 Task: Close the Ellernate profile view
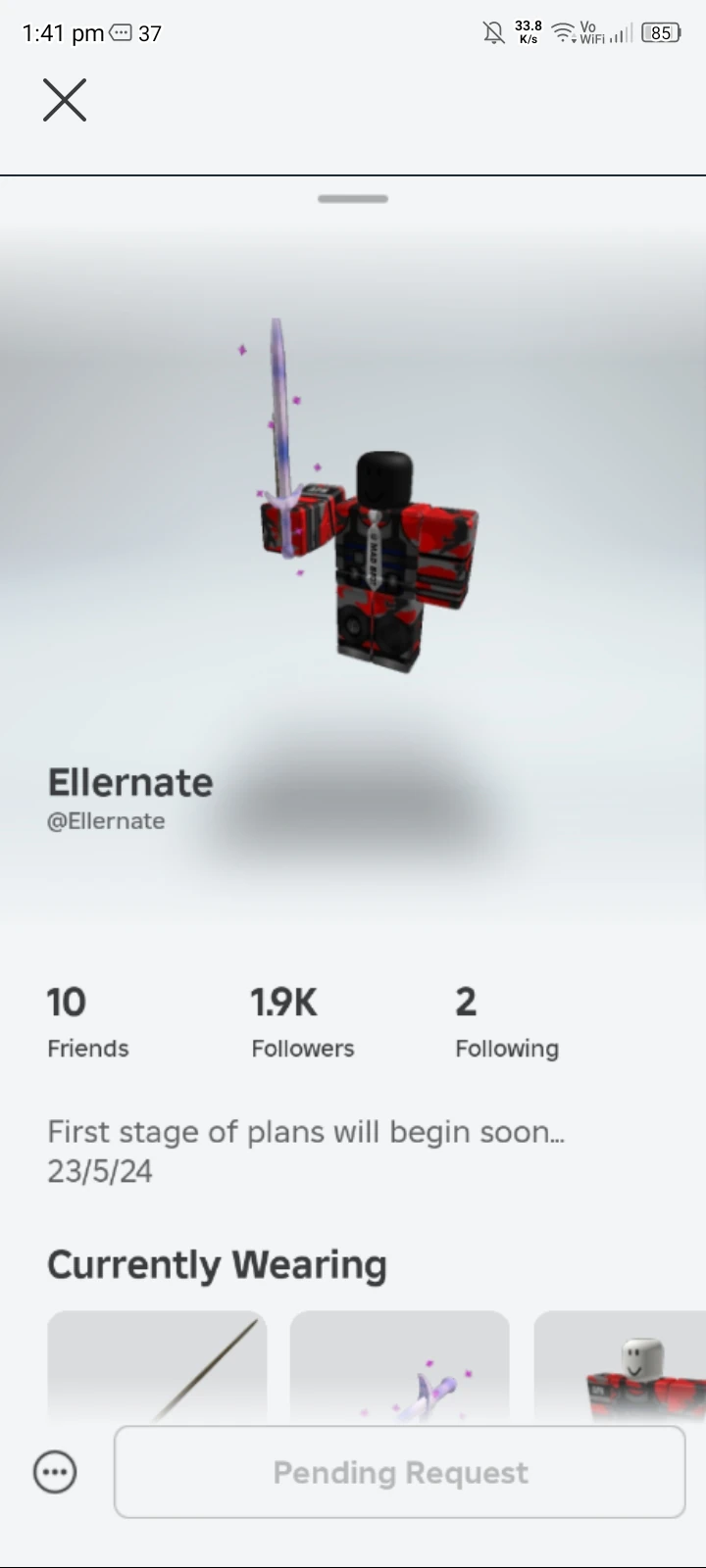pyautogui.click(x=65, y=99)
